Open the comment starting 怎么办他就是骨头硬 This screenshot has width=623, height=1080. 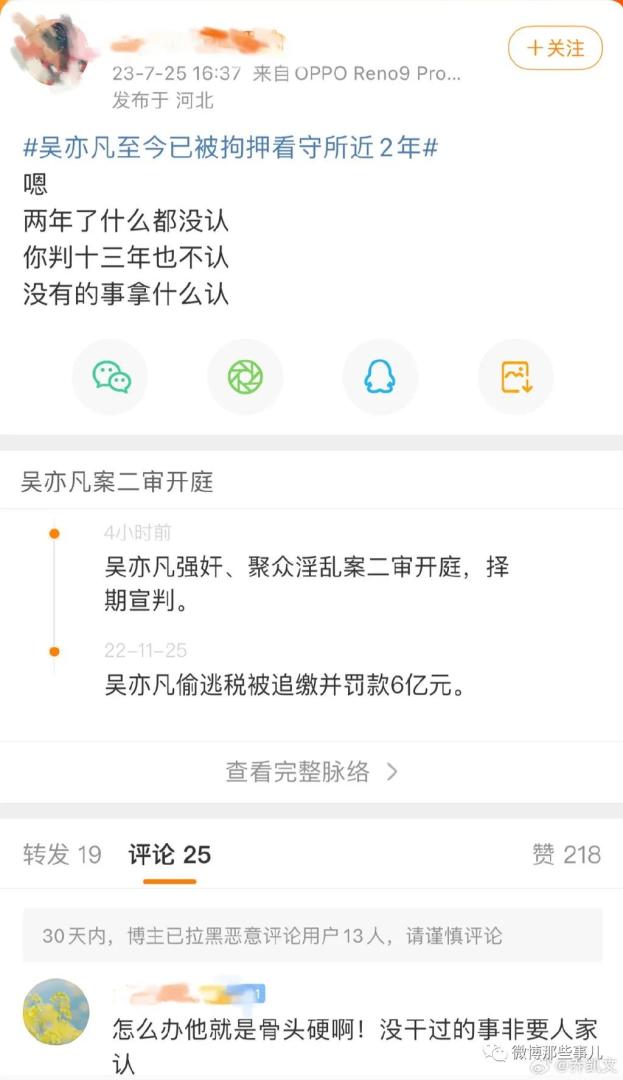pos(355,1042)
